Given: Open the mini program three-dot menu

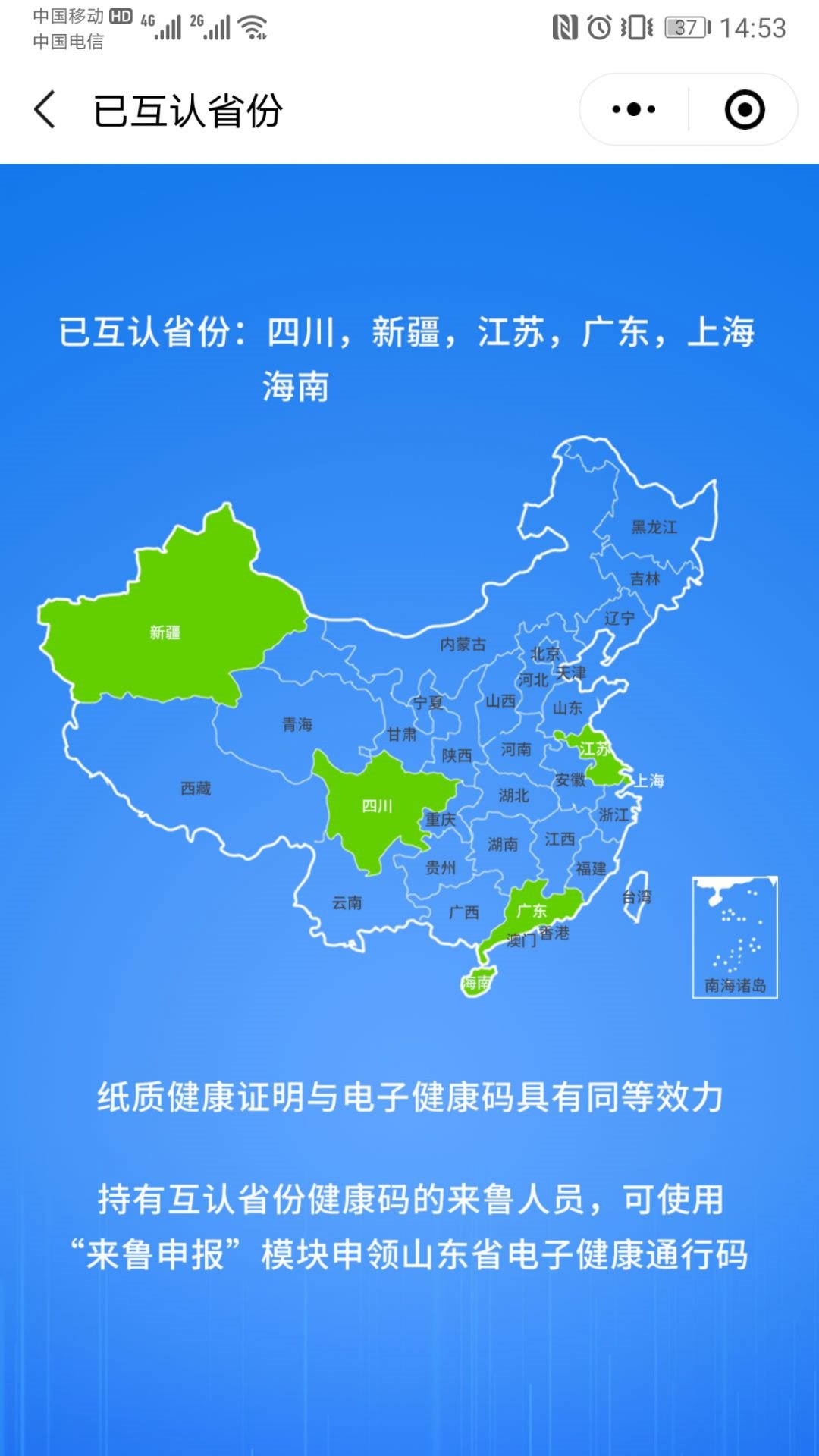Looking at the screenshot, I should 634,109.
